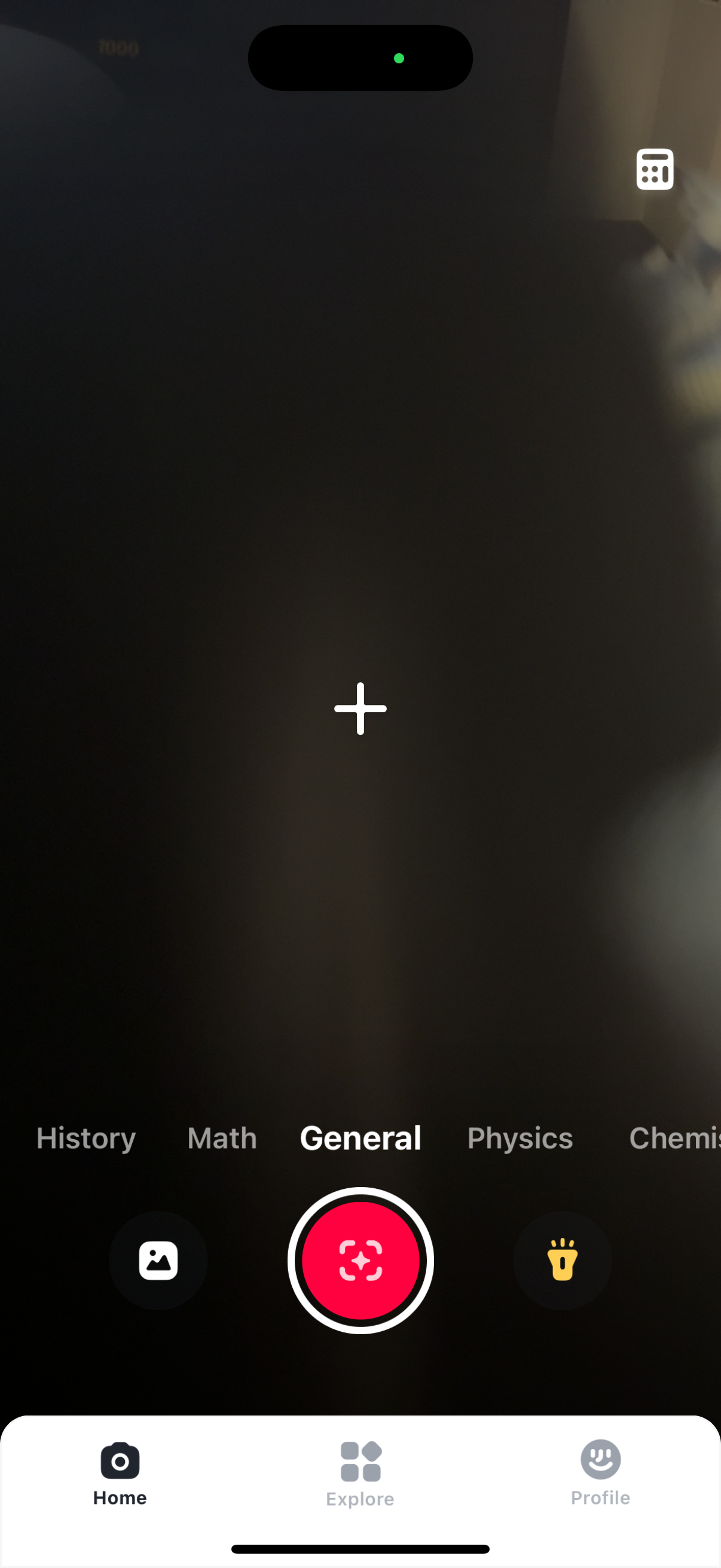Tap the flashlight torch icon
The width and height of the screenshot is (721, 1568).
coord(561,1259)
